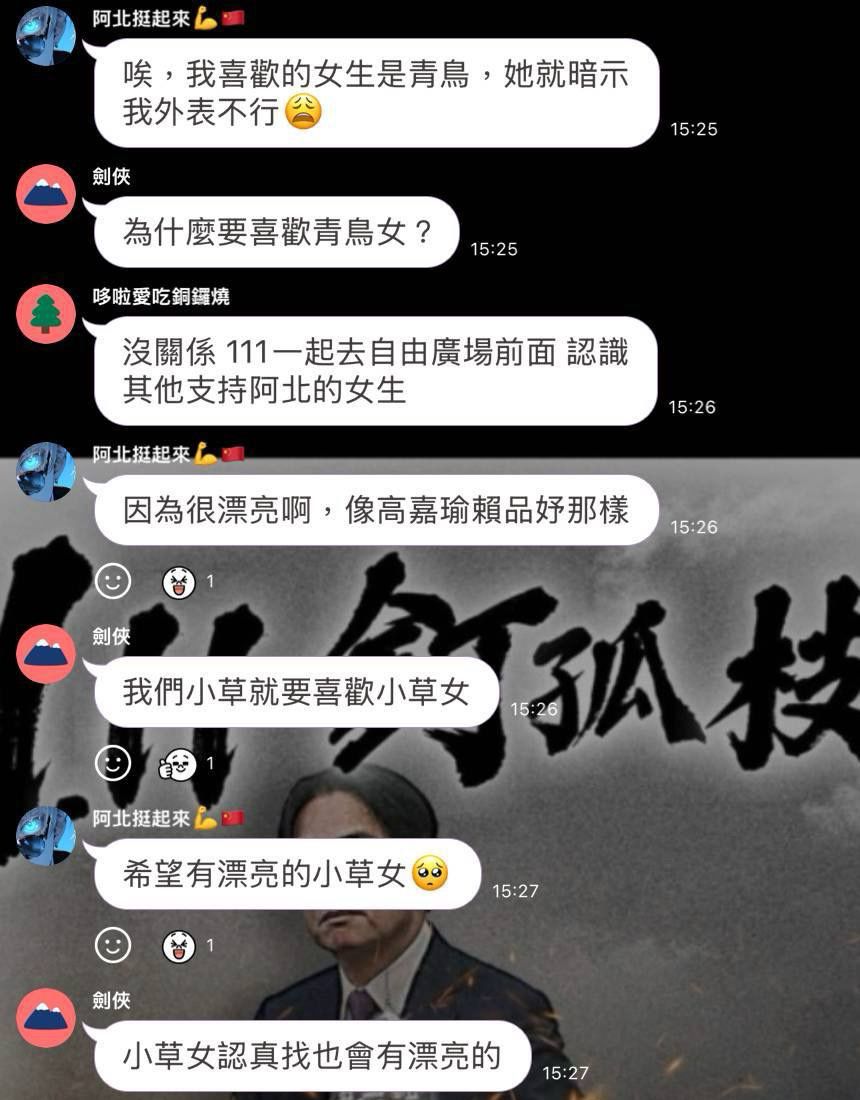Viewport: 860px width, 1100px height.
Task: Add a reaction under 我們小草就要喜歡小草女
Action: 113,764
